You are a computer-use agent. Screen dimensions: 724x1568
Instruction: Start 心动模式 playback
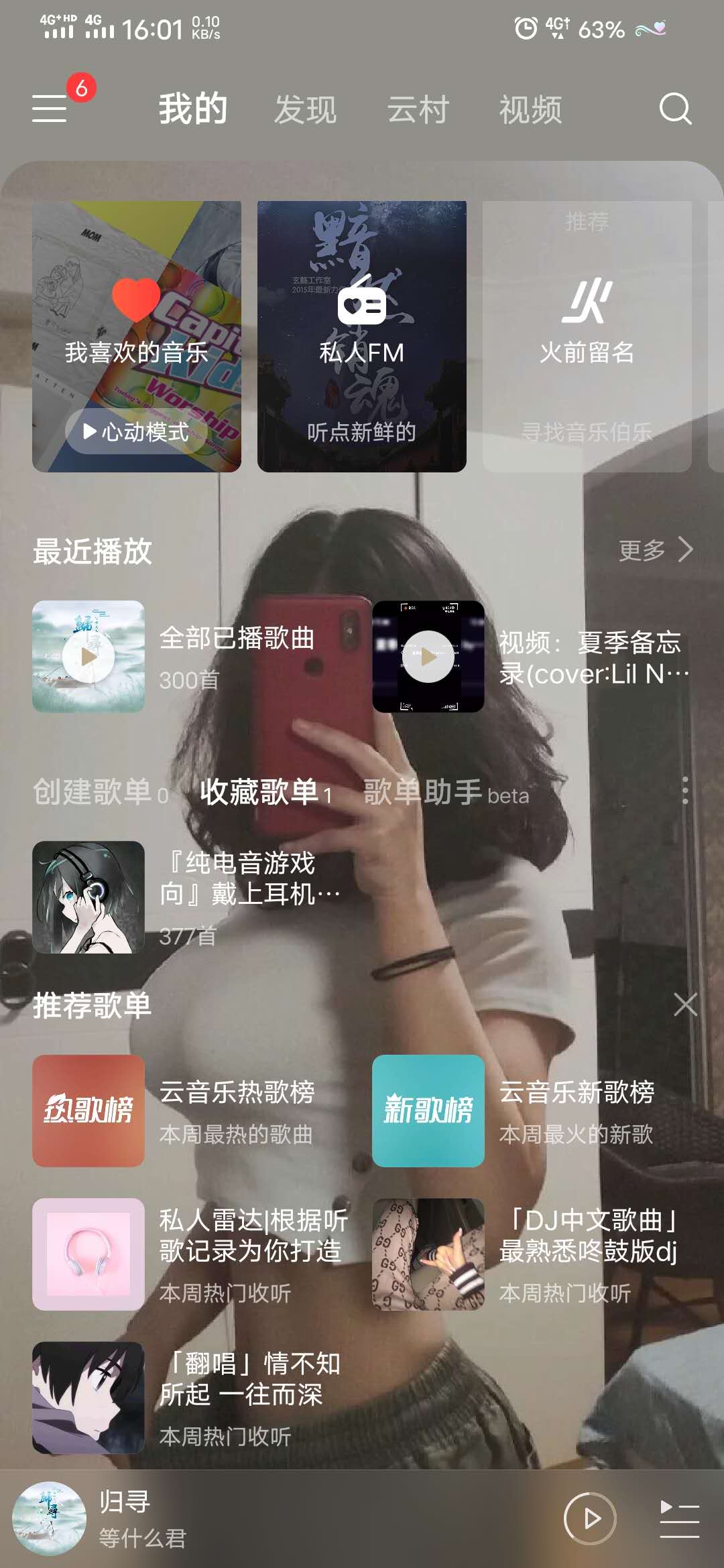(x=136, y=432)
